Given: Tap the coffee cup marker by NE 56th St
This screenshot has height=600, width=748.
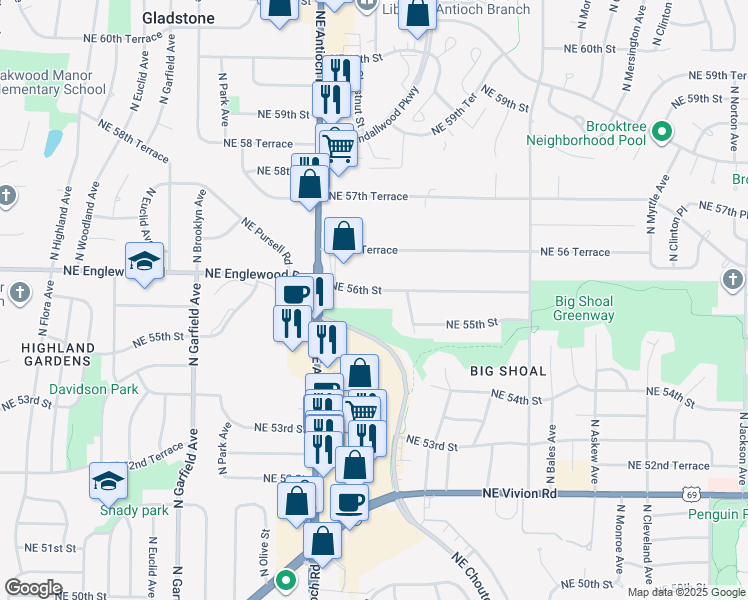Looking at the screenshot, I should pyautogui.click(x=295, y=294).
